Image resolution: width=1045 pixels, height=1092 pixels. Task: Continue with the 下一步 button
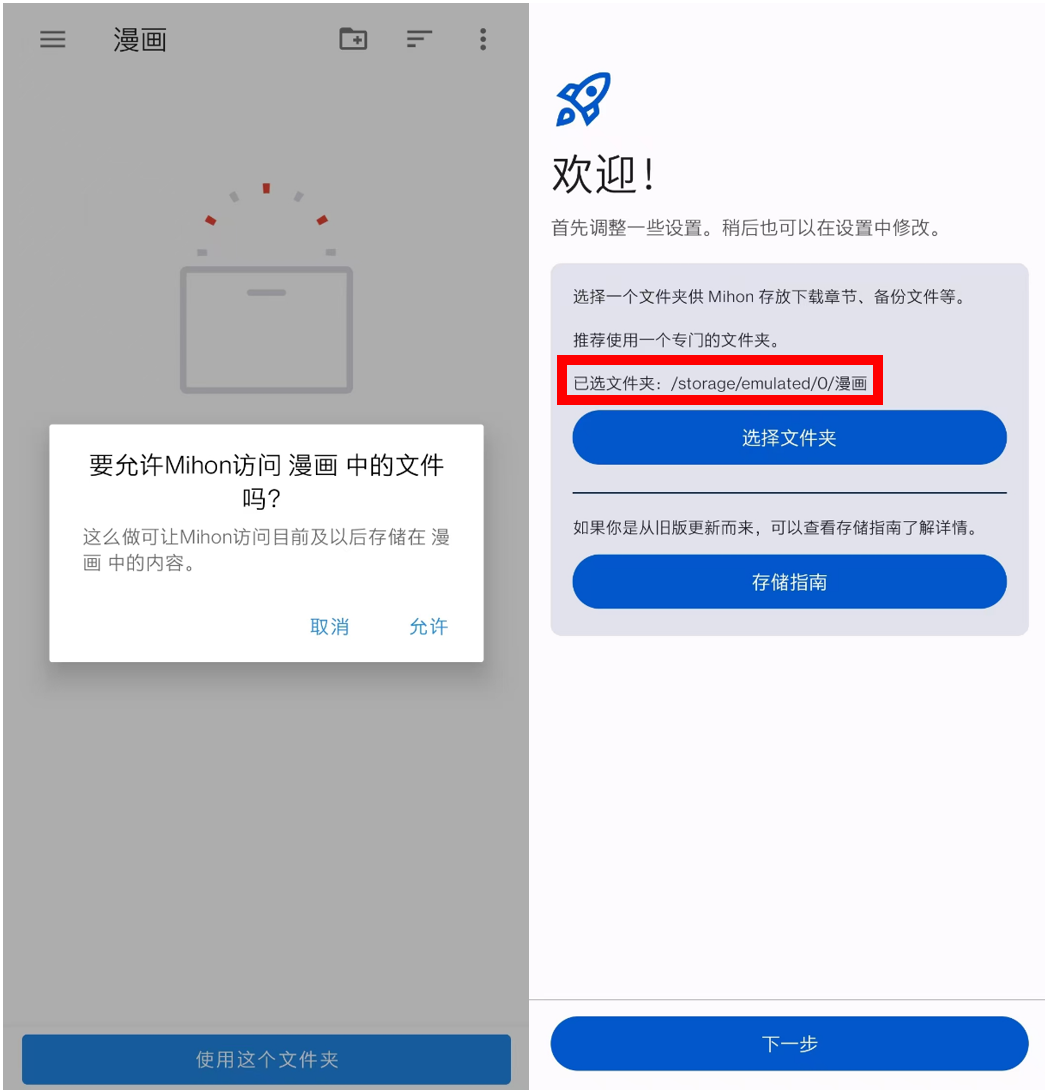click(789, 1044)
